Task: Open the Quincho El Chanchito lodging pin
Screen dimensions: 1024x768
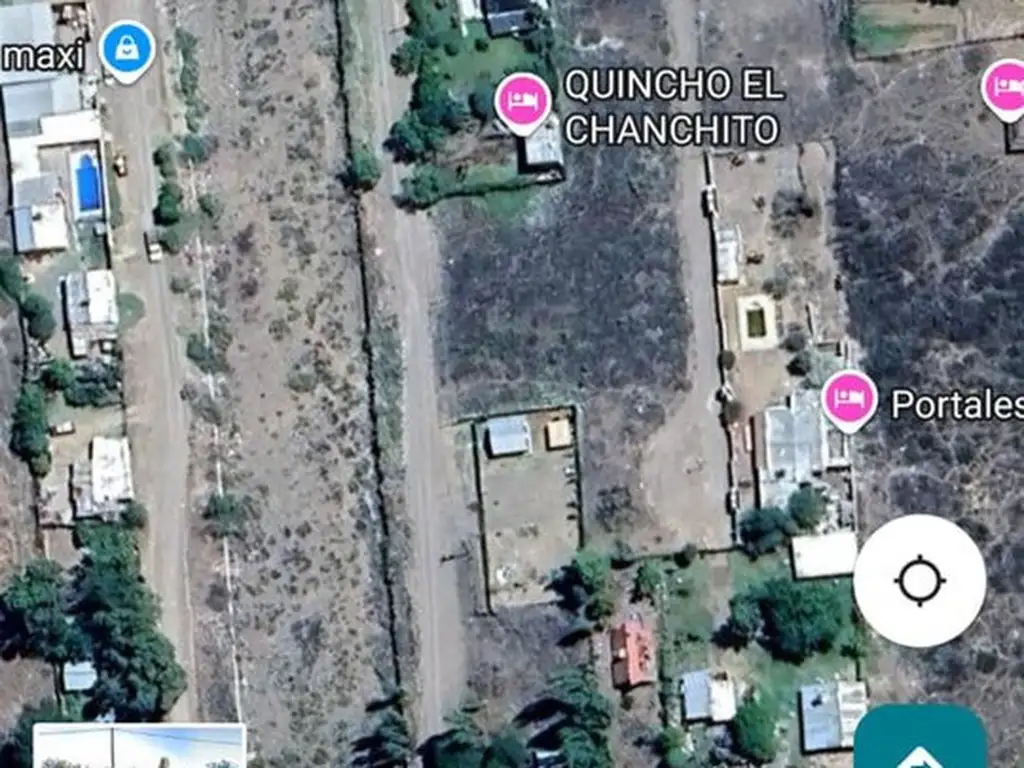Action: [x=523, y=101]
